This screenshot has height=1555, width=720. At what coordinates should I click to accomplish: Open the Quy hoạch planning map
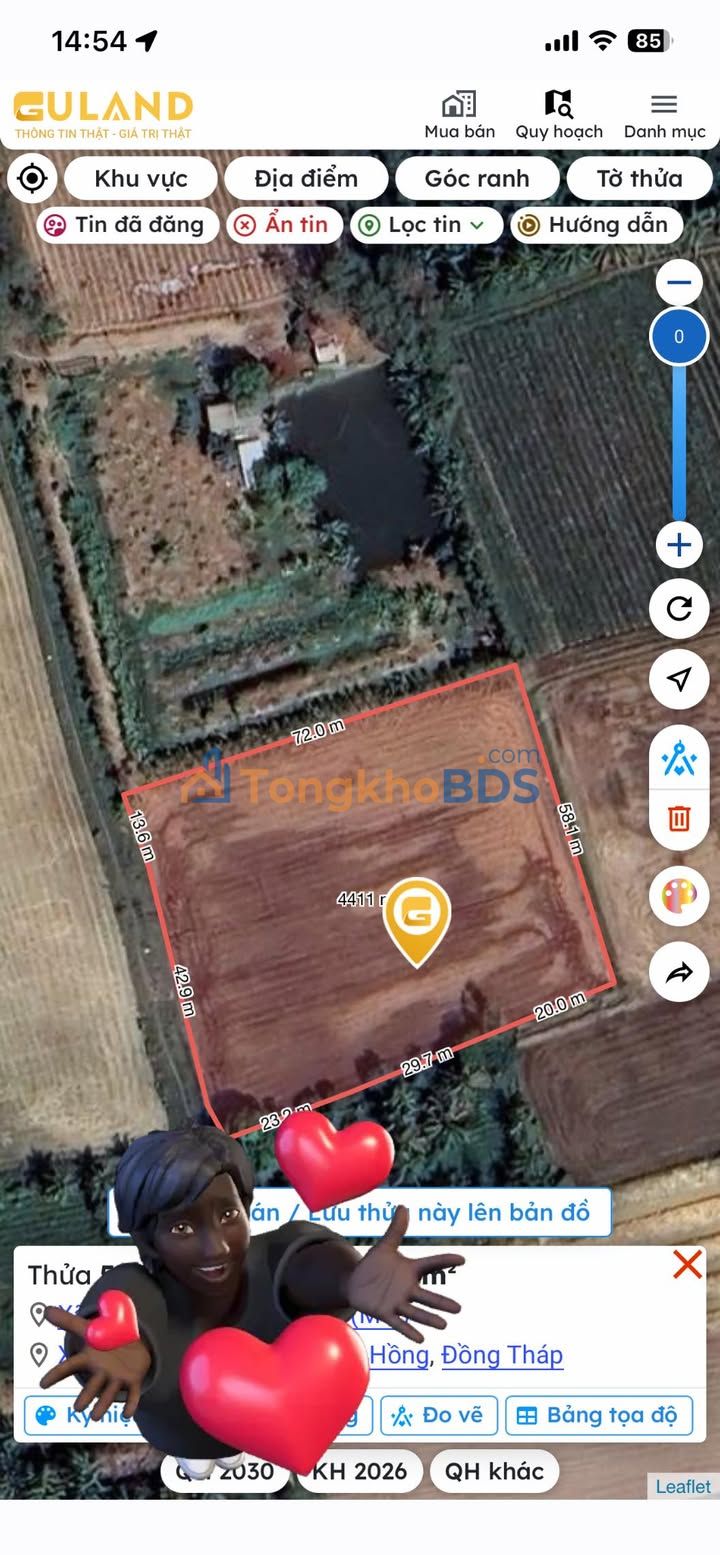(x=559, y=115)
